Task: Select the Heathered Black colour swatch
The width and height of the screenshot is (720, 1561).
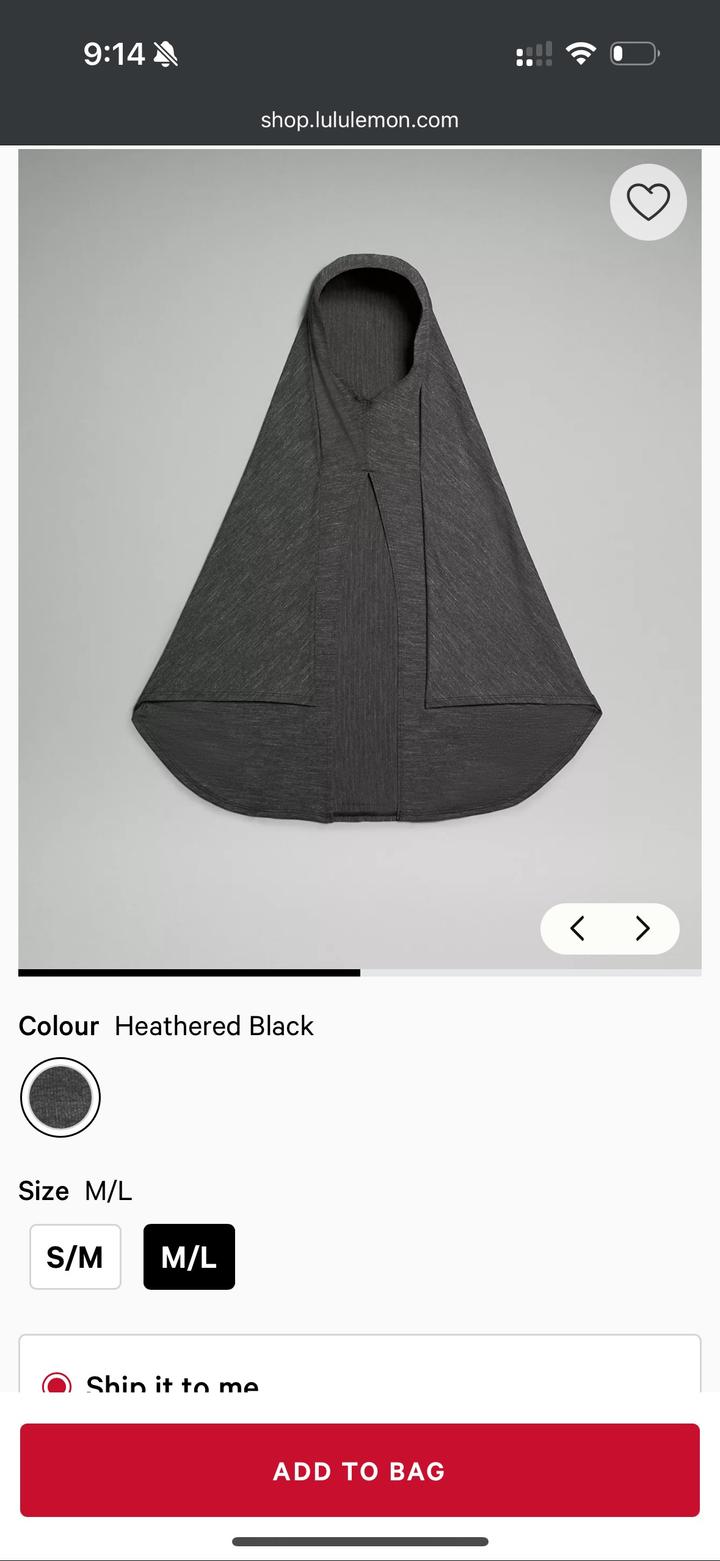Action: 60,1097
